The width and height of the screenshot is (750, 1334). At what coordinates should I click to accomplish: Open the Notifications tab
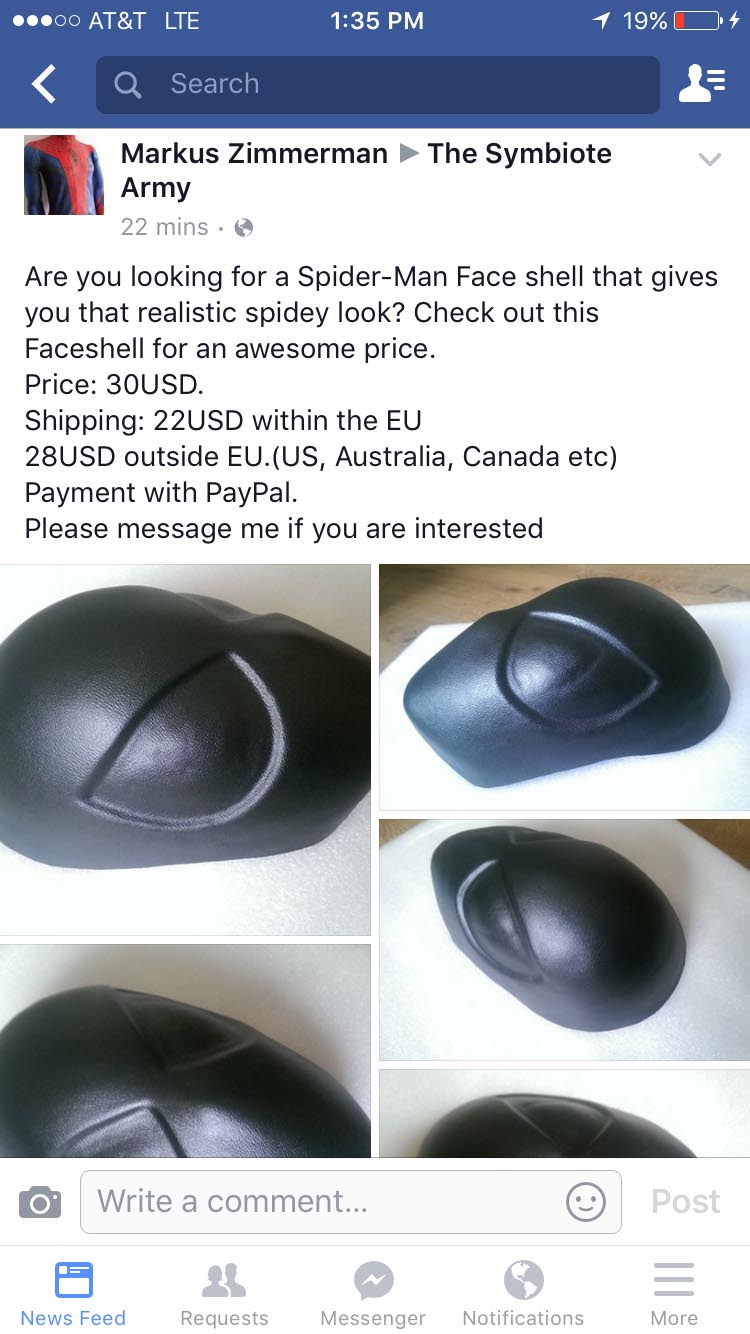pyautogui.click(x=523, y=1293)
